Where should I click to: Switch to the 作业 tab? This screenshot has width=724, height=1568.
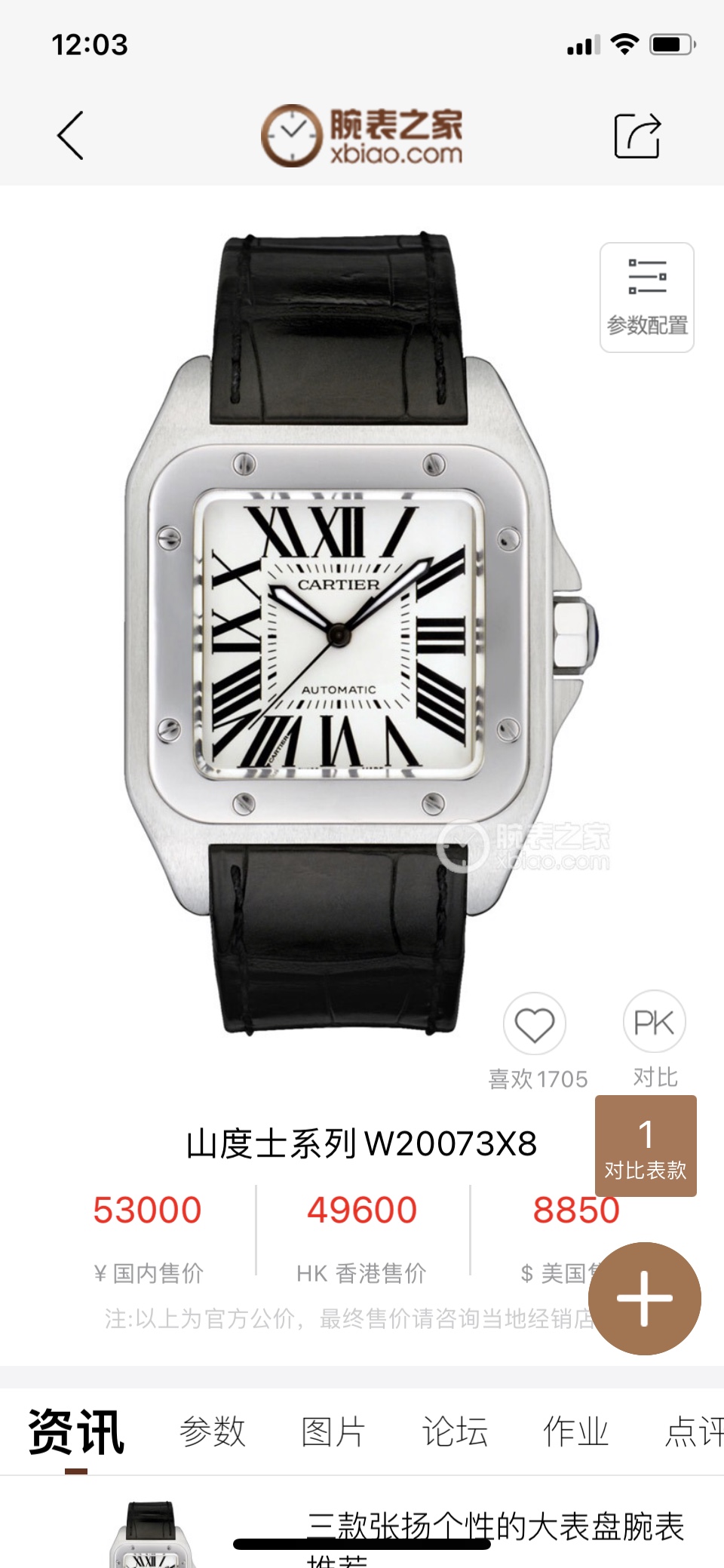575,1431
